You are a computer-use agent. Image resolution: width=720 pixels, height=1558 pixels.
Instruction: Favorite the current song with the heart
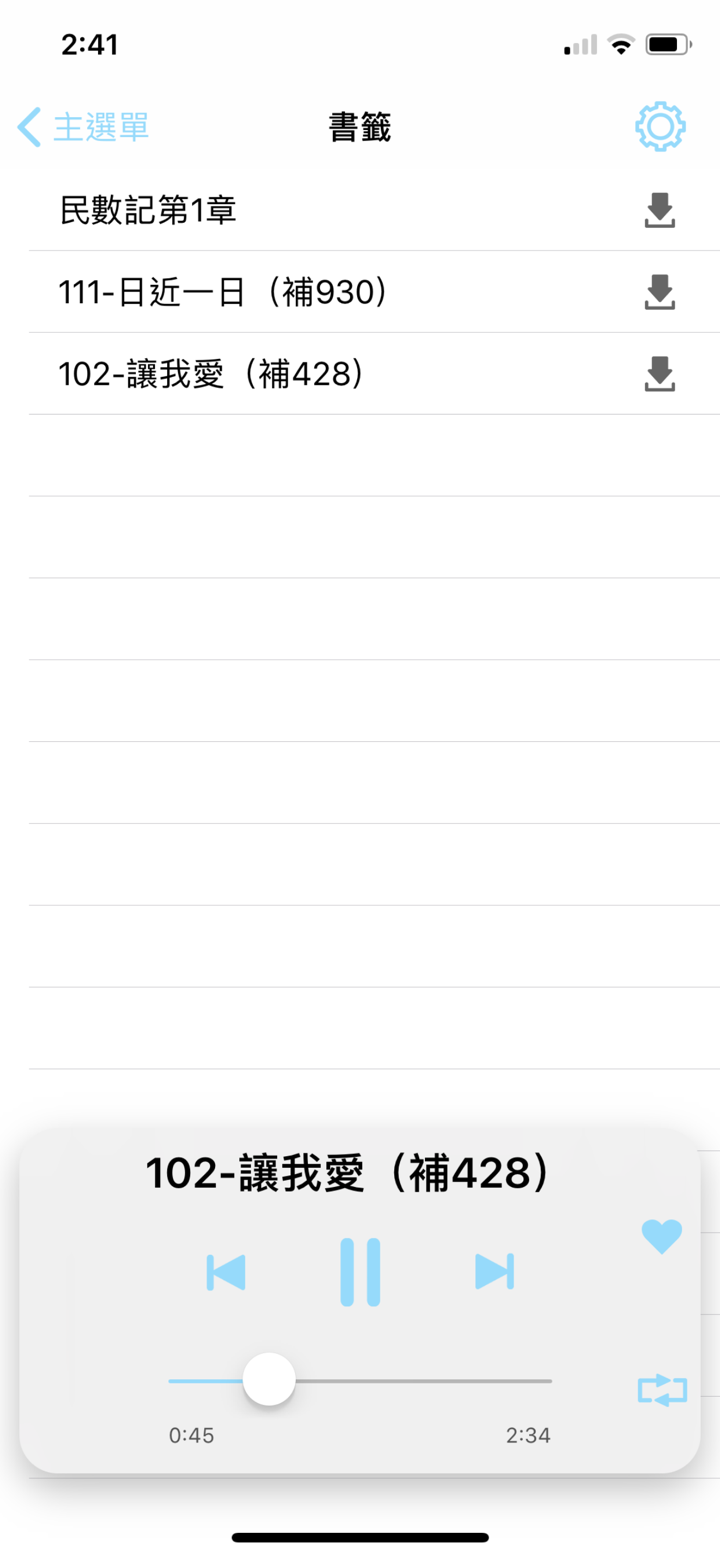(661, 1236)
